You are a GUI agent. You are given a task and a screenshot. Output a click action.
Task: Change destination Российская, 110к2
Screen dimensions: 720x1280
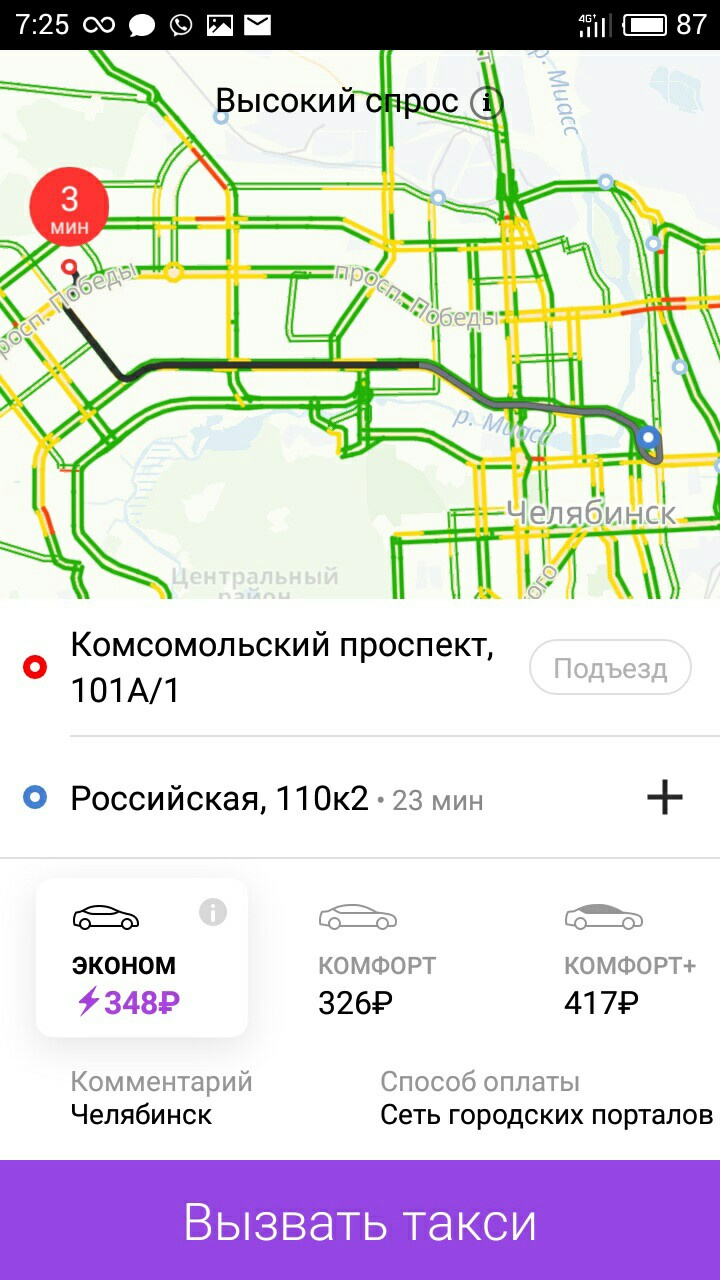point(220,799)
